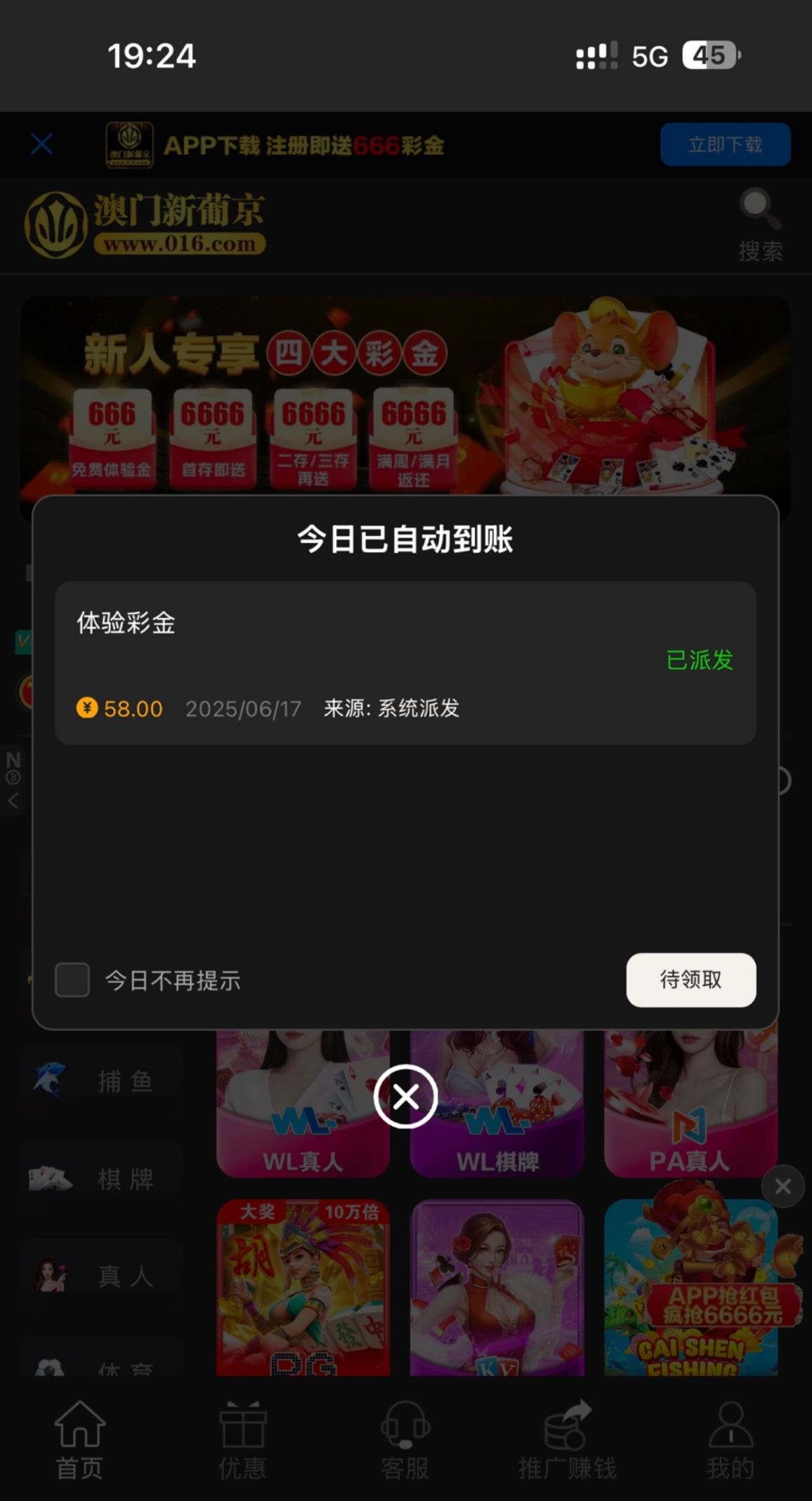This screenshot has height=1501, width=812.
Task: Open the 推广赚钱 tab
Action: tap(567, 1440)
